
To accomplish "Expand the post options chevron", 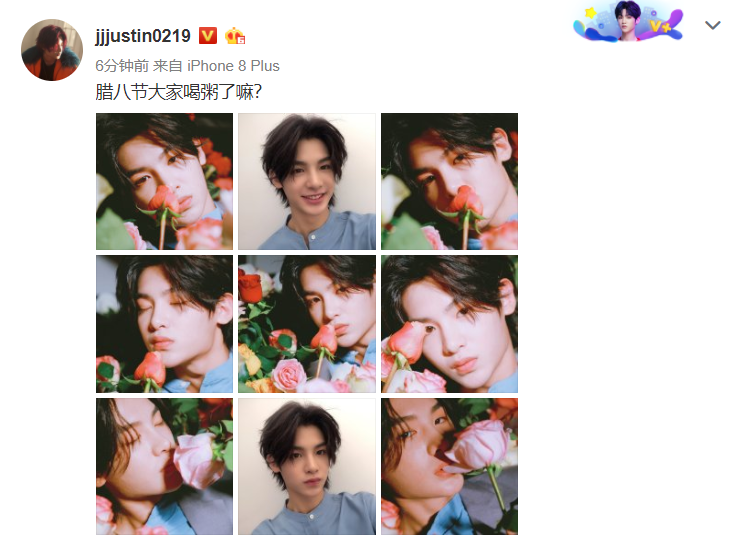I will pyautogui.click(x=712, y=25).
